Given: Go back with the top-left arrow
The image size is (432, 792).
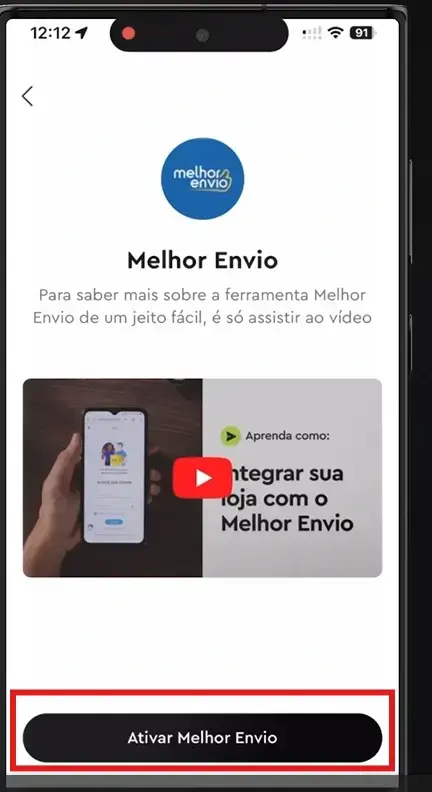Looking at the screenshot, I should point(27,96).
